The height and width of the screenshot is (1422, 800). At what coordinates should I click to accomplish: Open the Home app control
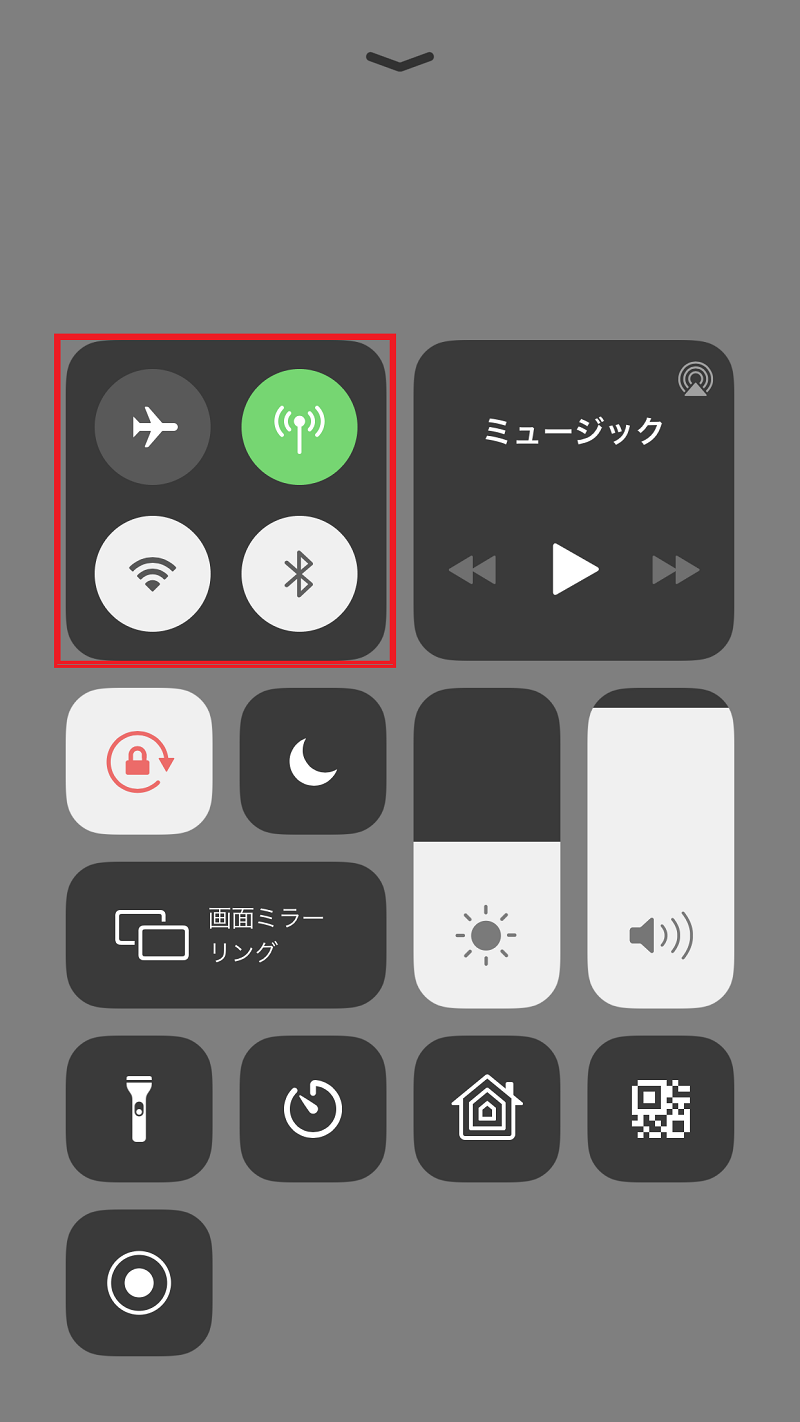click(487, 1109)
